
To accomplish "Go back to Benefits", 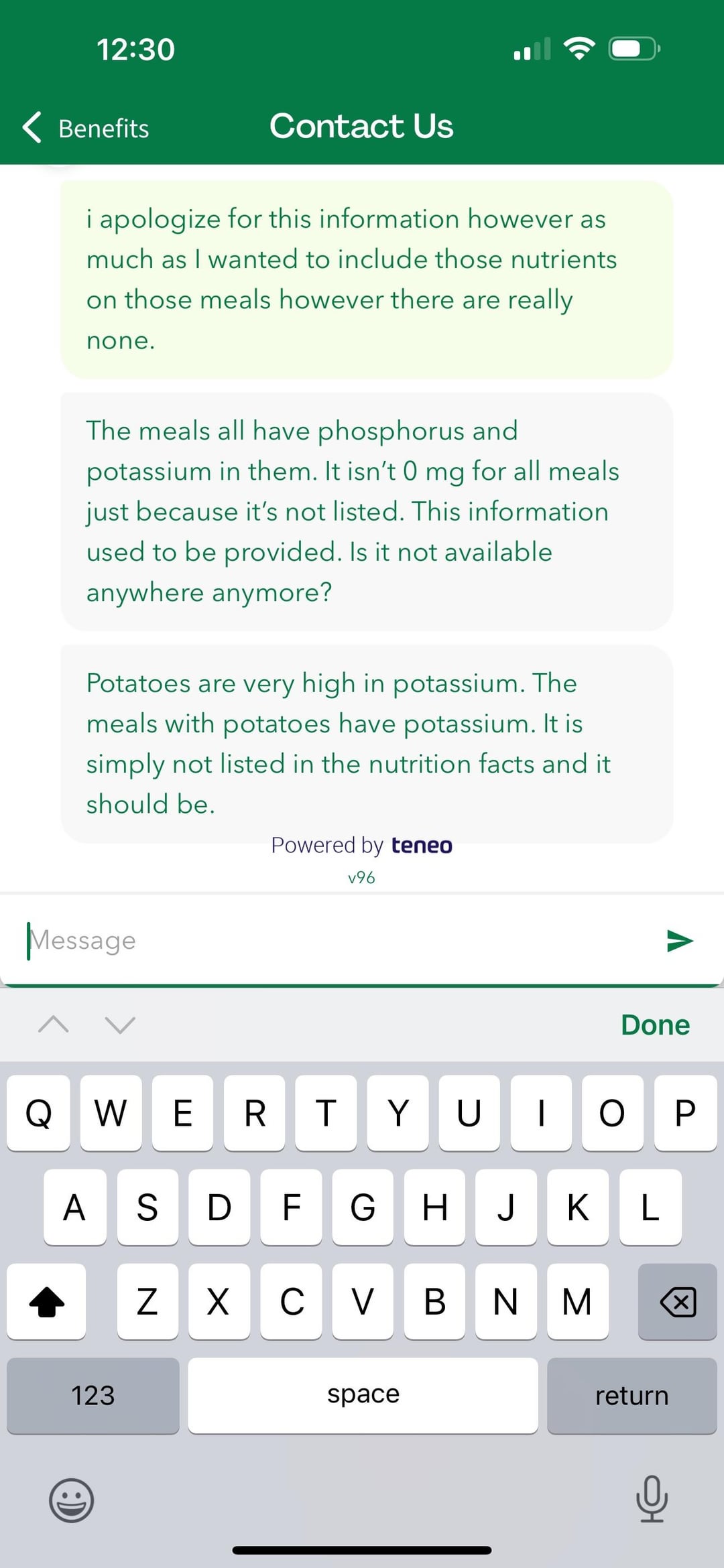I will pyautogui.click(x=86, y=127).
